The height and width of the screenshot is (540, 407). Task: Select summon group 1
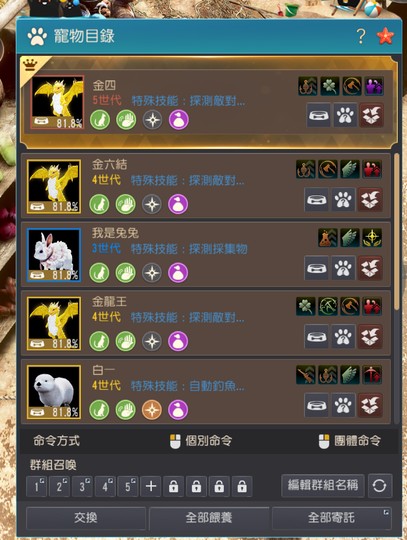click(x=36, y=486)
